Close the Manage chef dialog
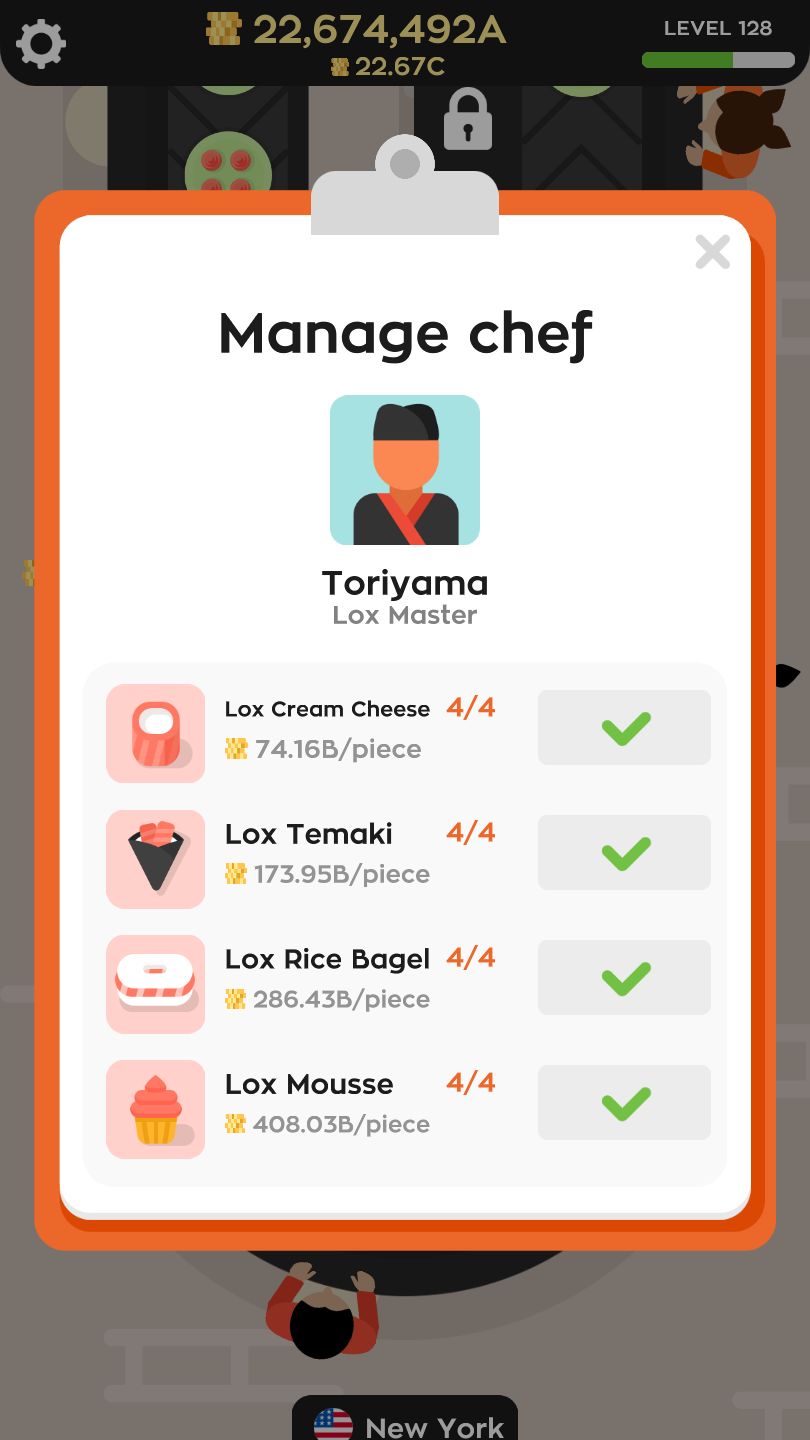Screen dimensions: 810x1440 [712, 252]
